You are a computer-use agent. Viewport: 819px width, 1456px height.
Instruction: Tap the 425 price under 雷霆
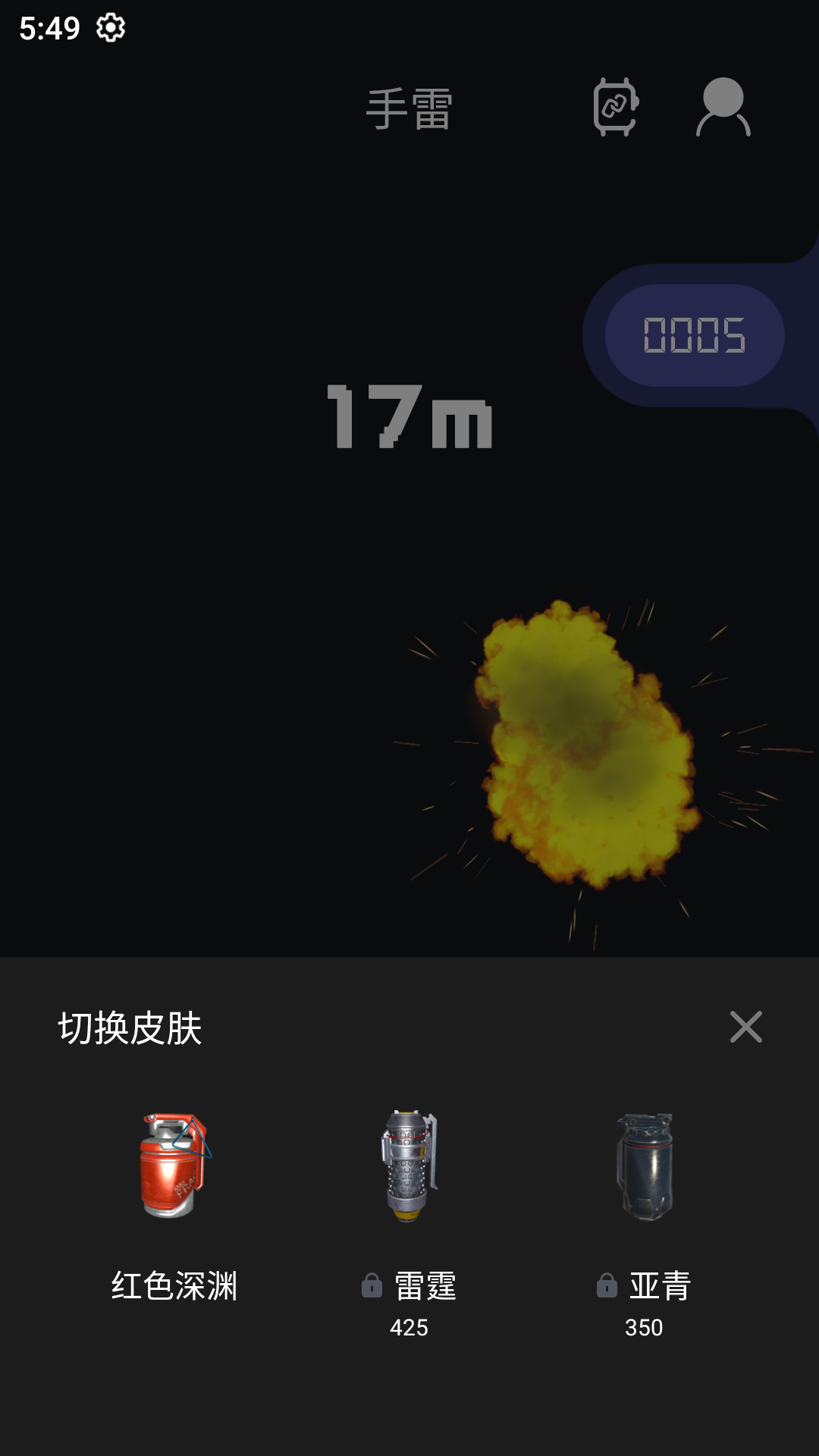point(409,1326)
